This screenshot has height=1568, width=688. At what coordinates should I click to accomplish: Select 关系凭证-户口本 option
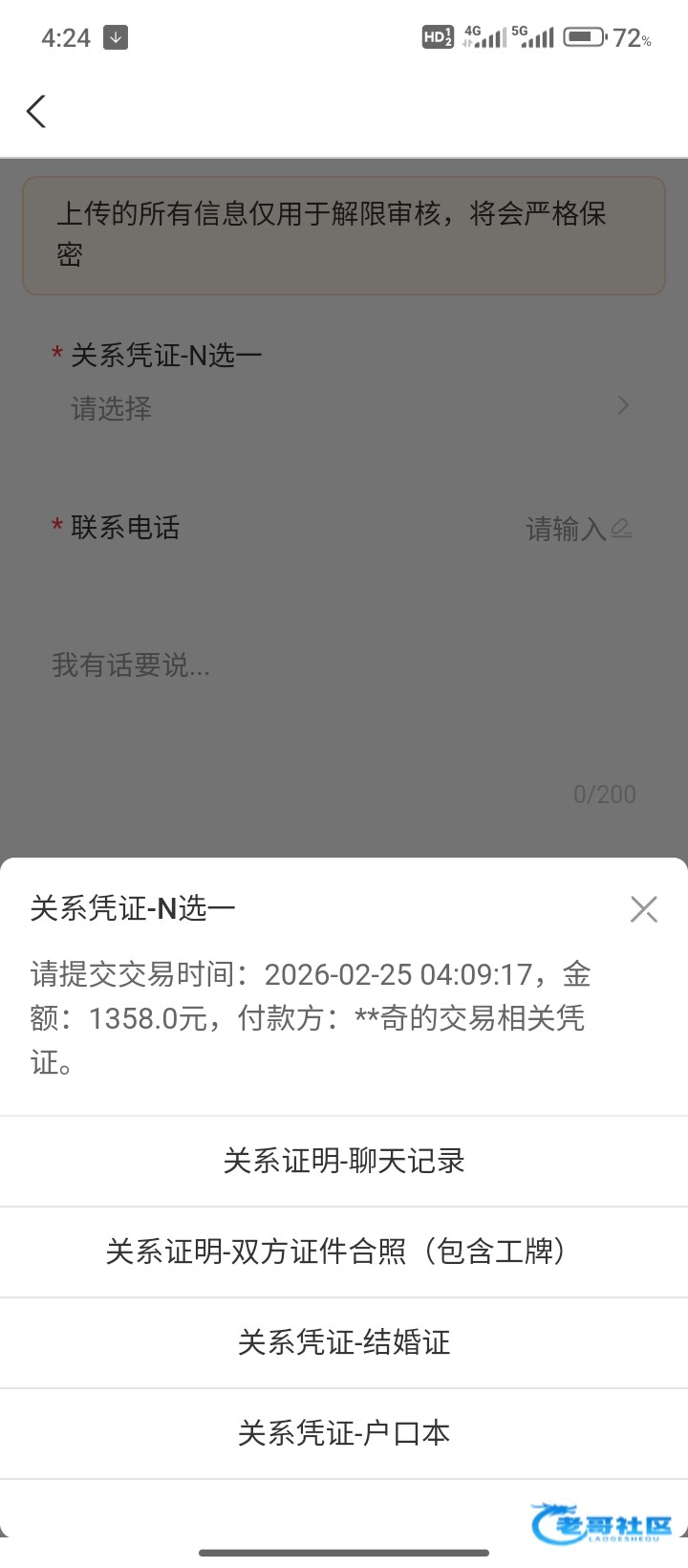coord(344,1433)
